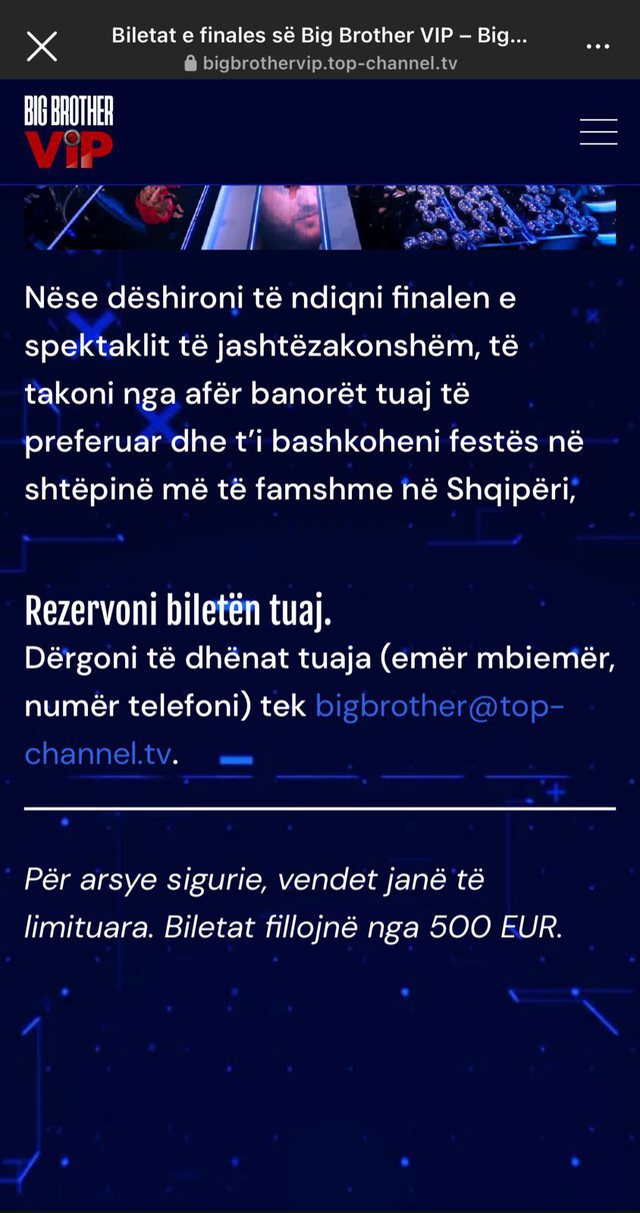Screen dimensions: 640x1213
Task: Open the browser overflow menu
Action: pyautogui.click(x=597, y=47)
